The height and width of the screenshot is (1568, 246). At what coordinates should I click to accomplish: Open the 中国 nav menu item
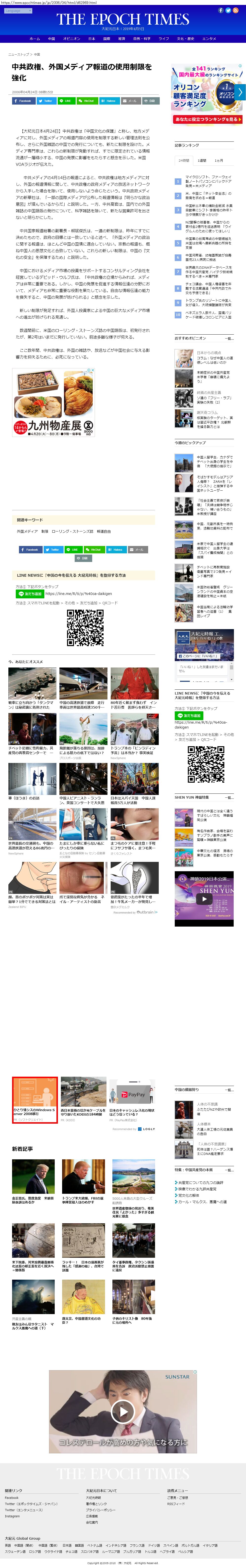(x=51, y=38)
